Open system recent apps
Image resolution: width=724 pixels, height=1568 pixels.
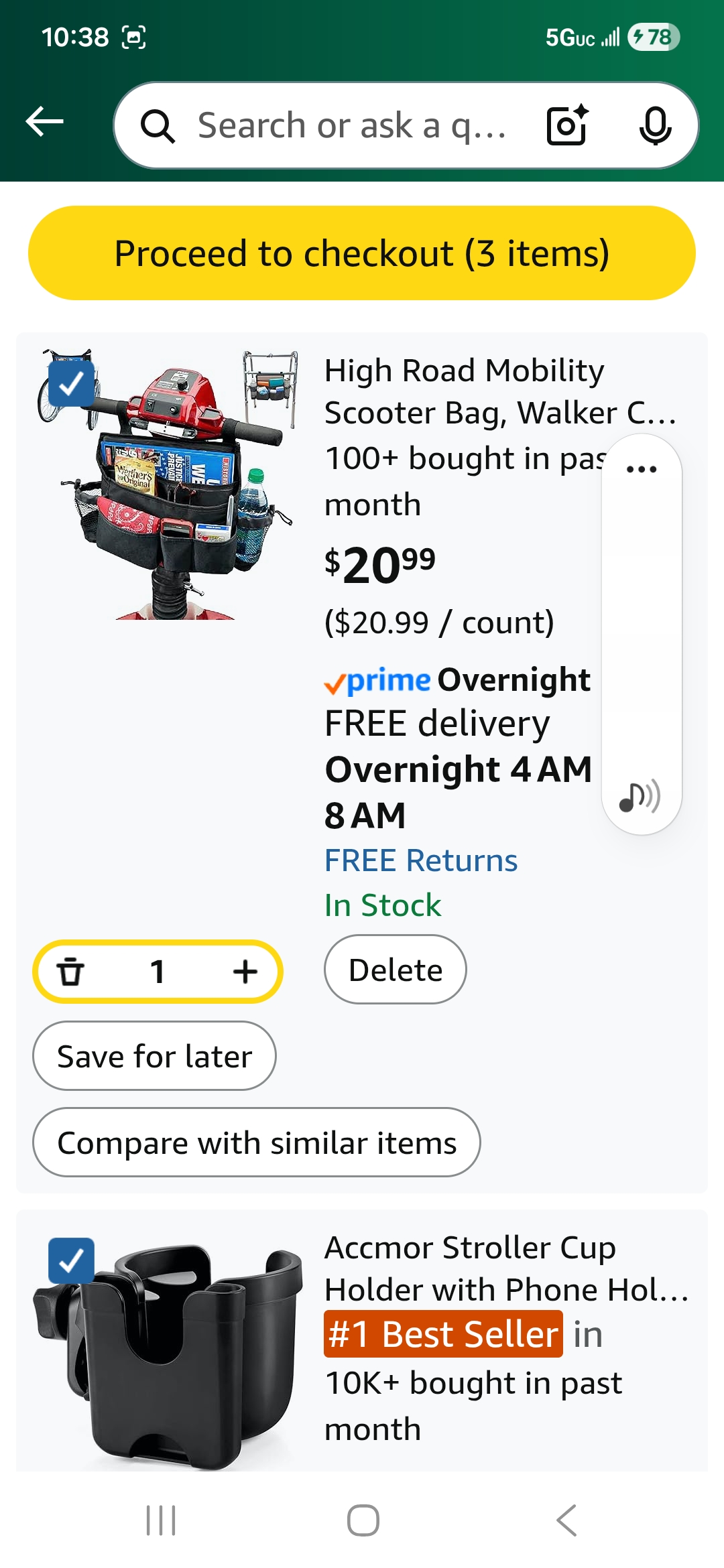[x=161, y=1520]
